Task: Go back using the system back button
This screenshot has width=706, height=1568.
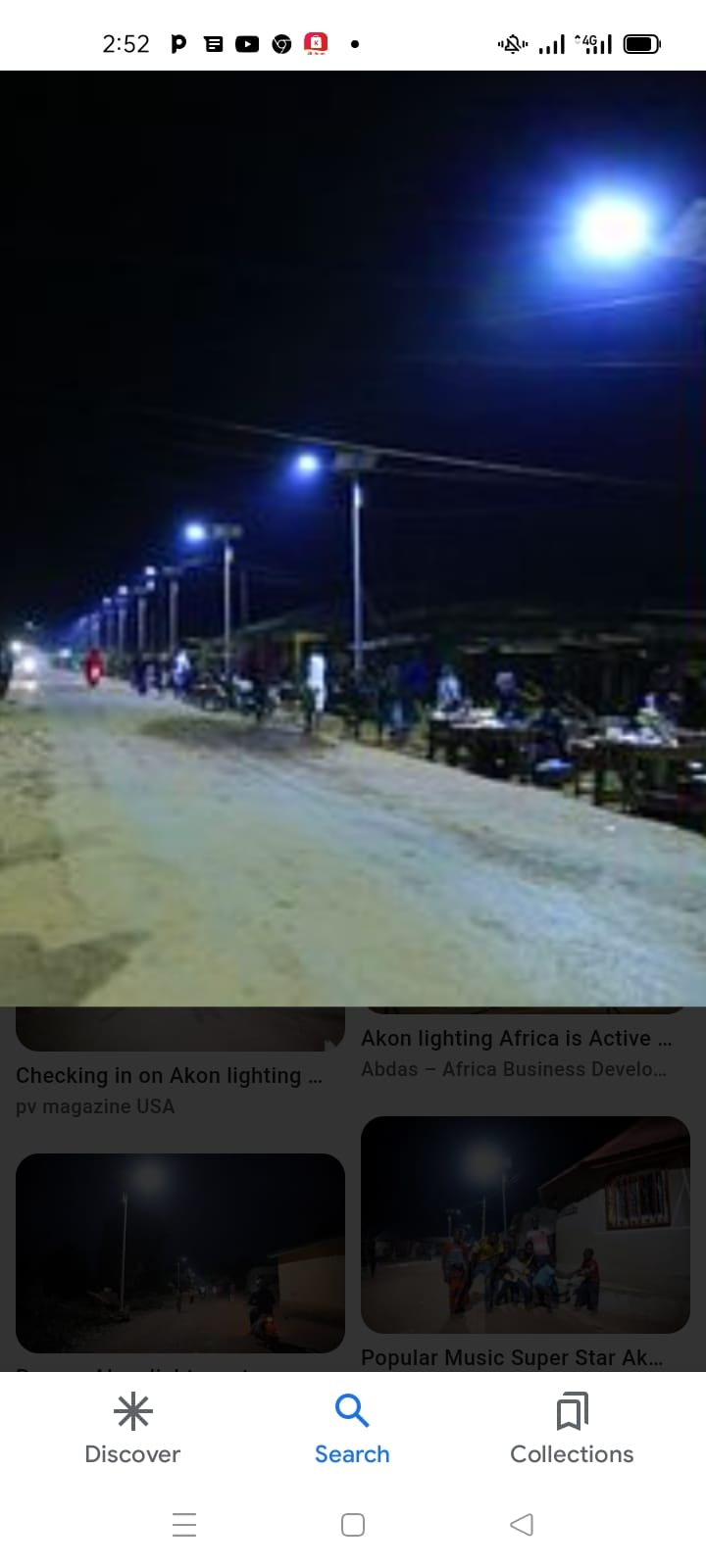Action: (x=522, y=1525)
